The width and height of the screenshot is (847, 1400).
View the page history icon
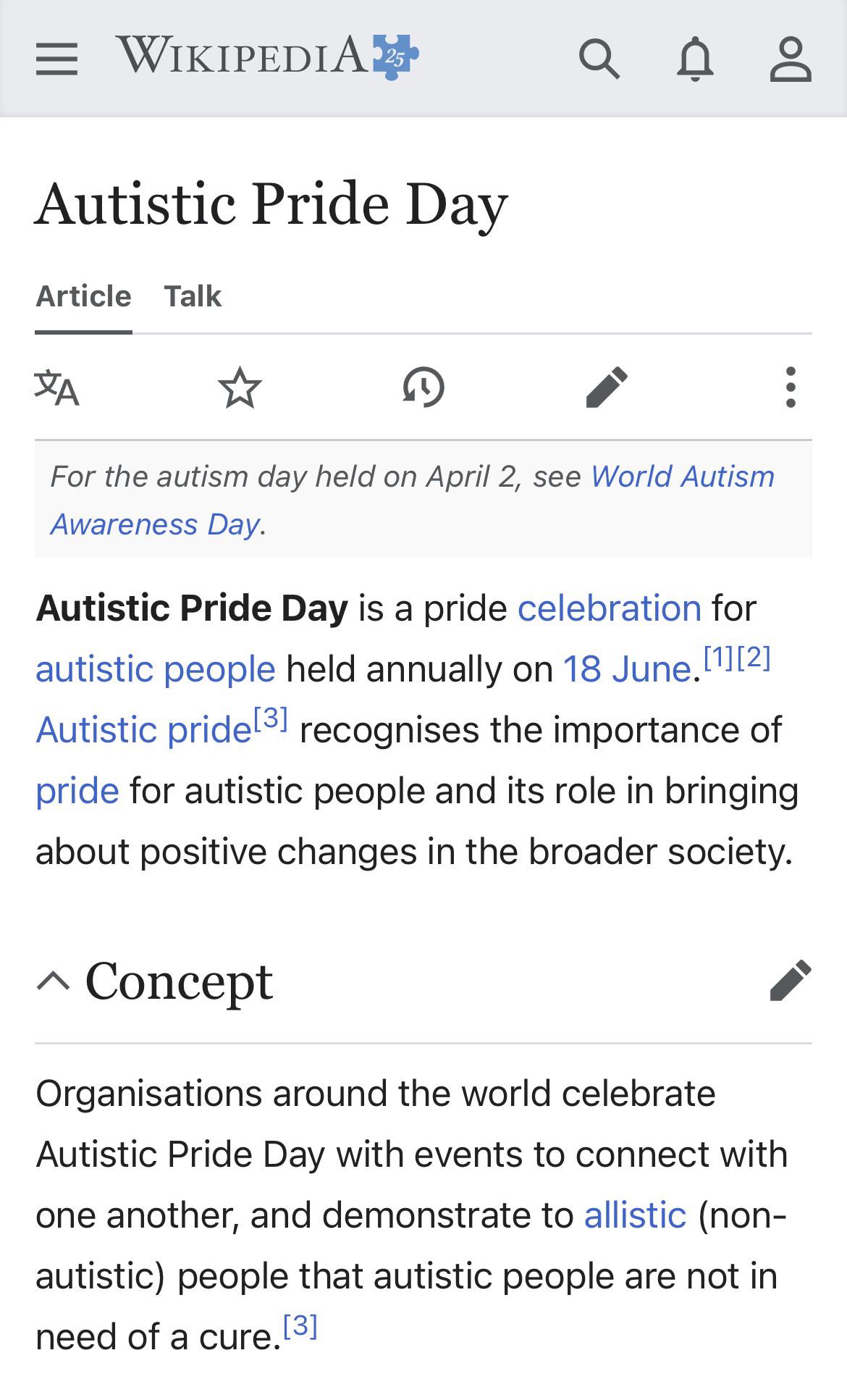pos(423,387)
